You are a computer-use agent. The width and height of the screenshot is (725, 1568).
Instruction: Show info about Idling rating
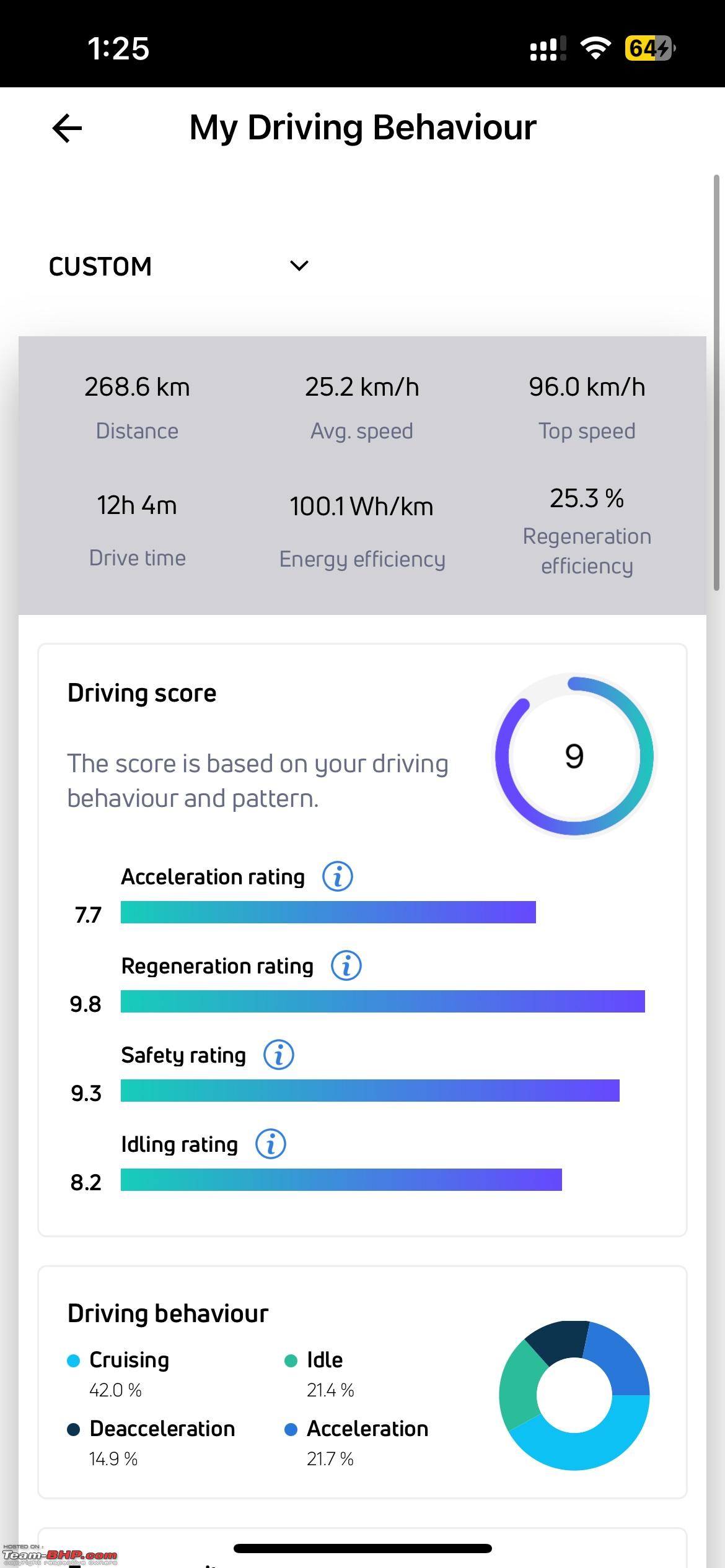[x=271, y=1144]
